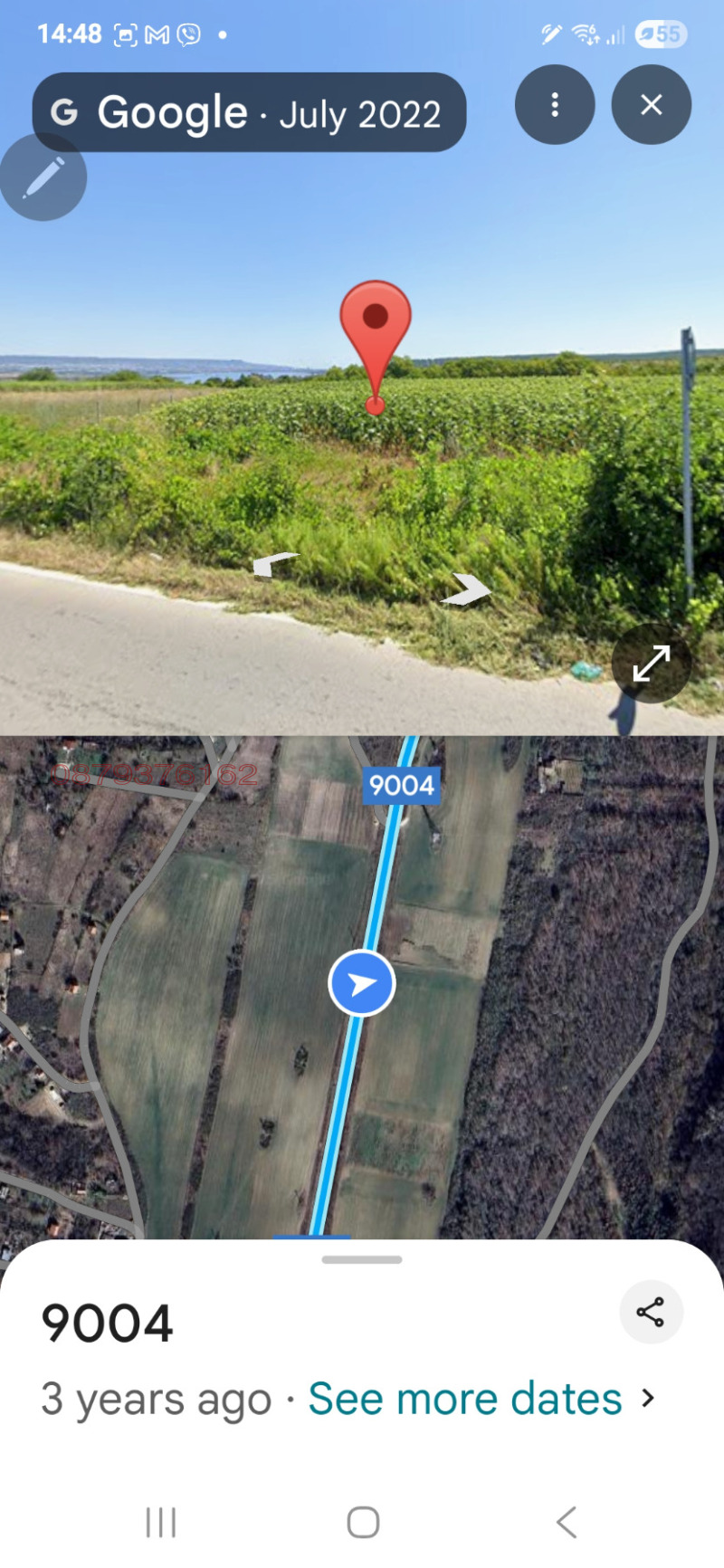Open the three-dot overflow menu
The height and width of the screenshot is (1568, 724).
[555, 105]
